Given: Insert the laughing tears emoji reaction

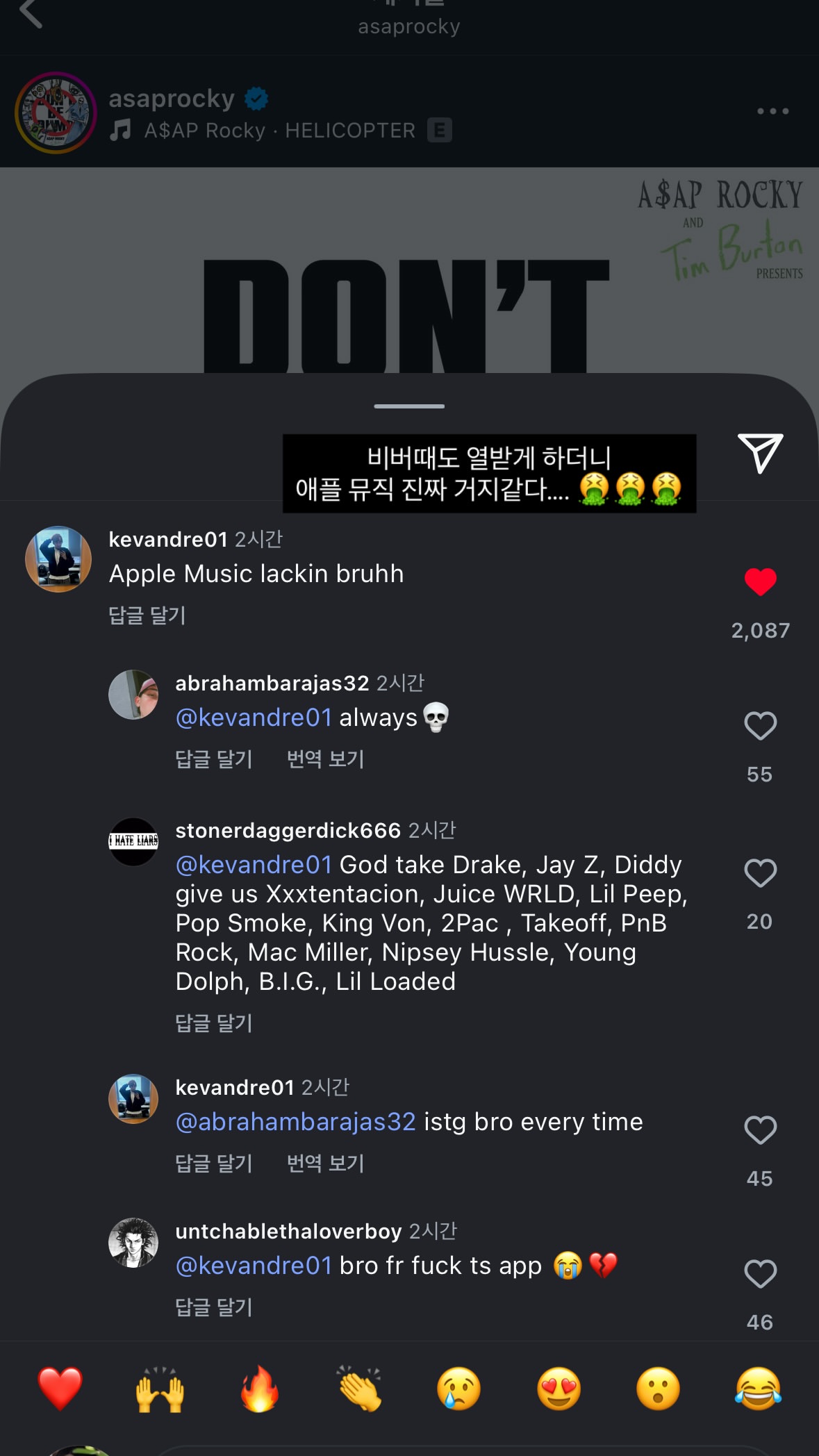Looking at the screenshot, I should (x=758, y=1389).
